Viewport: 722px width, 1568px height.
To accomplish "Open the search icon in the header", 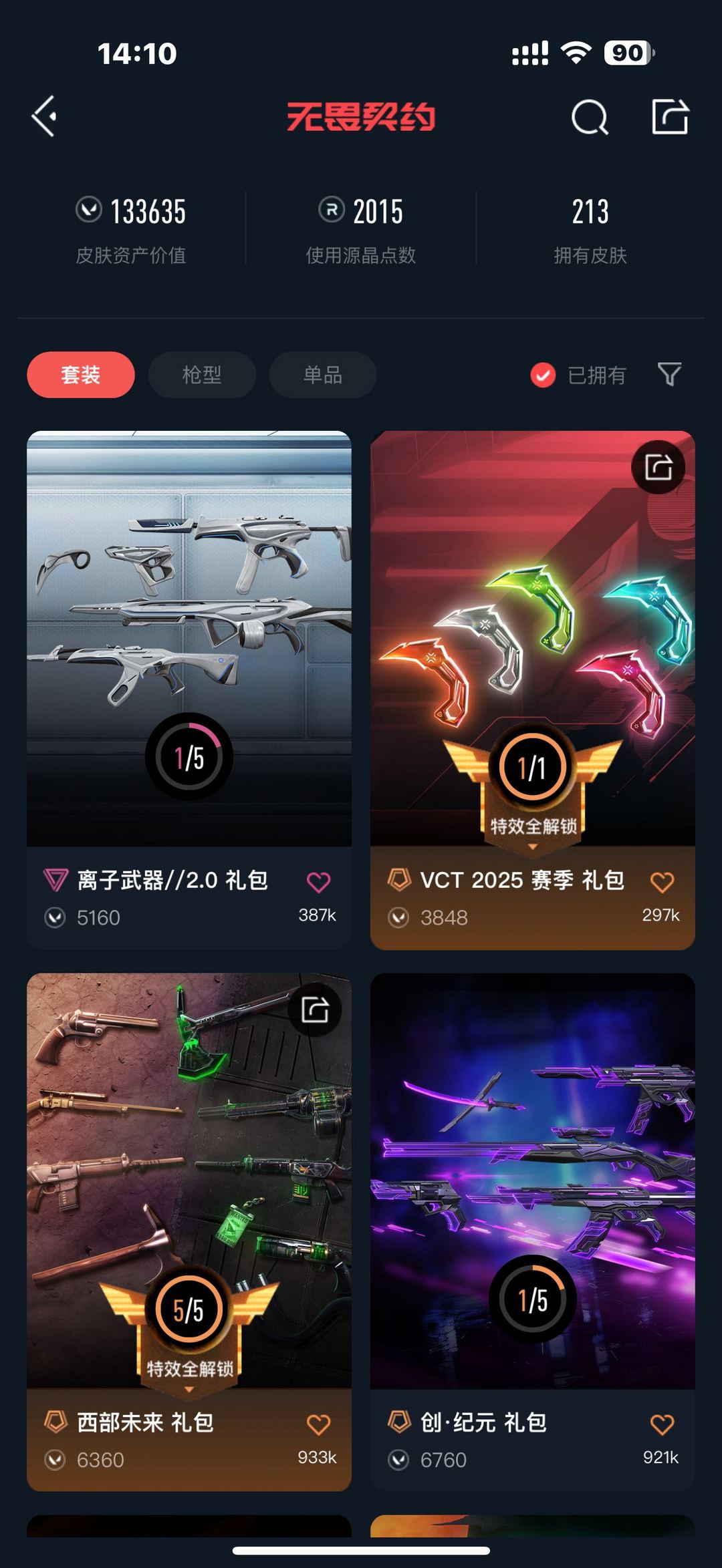I will [590, 118].
